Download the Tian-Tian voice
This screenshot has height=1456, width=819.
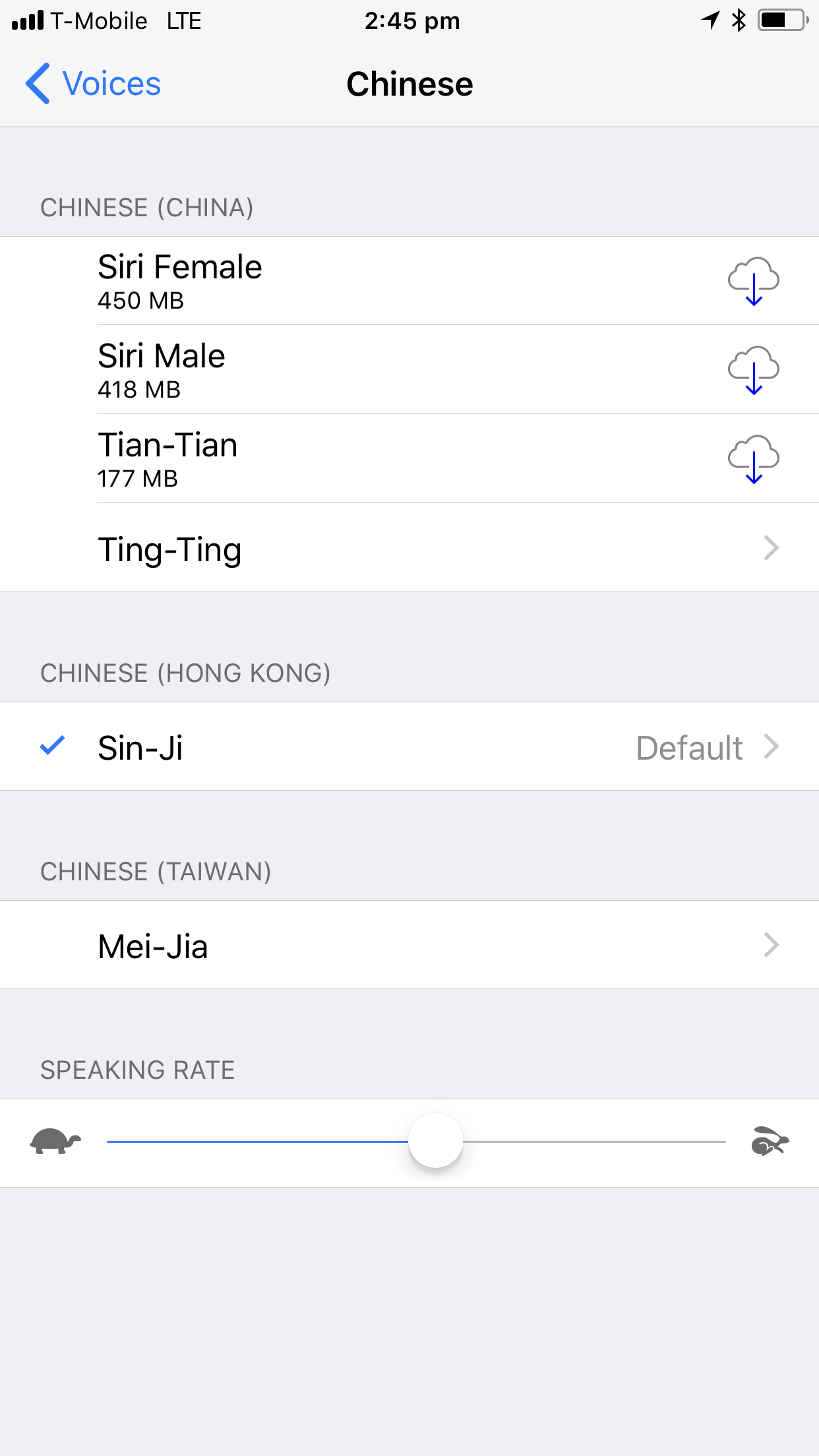(x=753, y=460)
